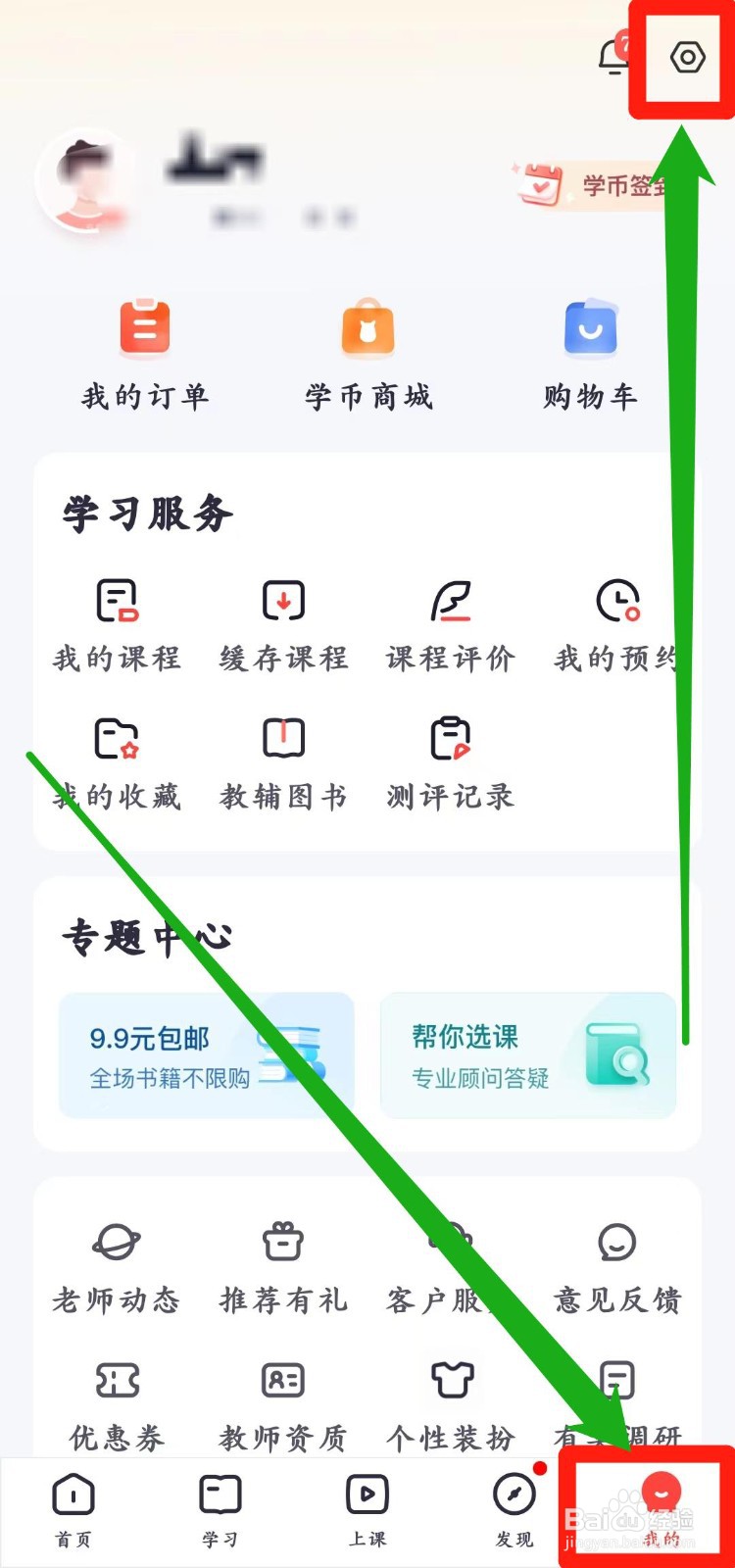Image resolution: width=735 pixels, height=1568 pixels.
Task: 打开设置齿轮图标
Action: pos(686,59)
